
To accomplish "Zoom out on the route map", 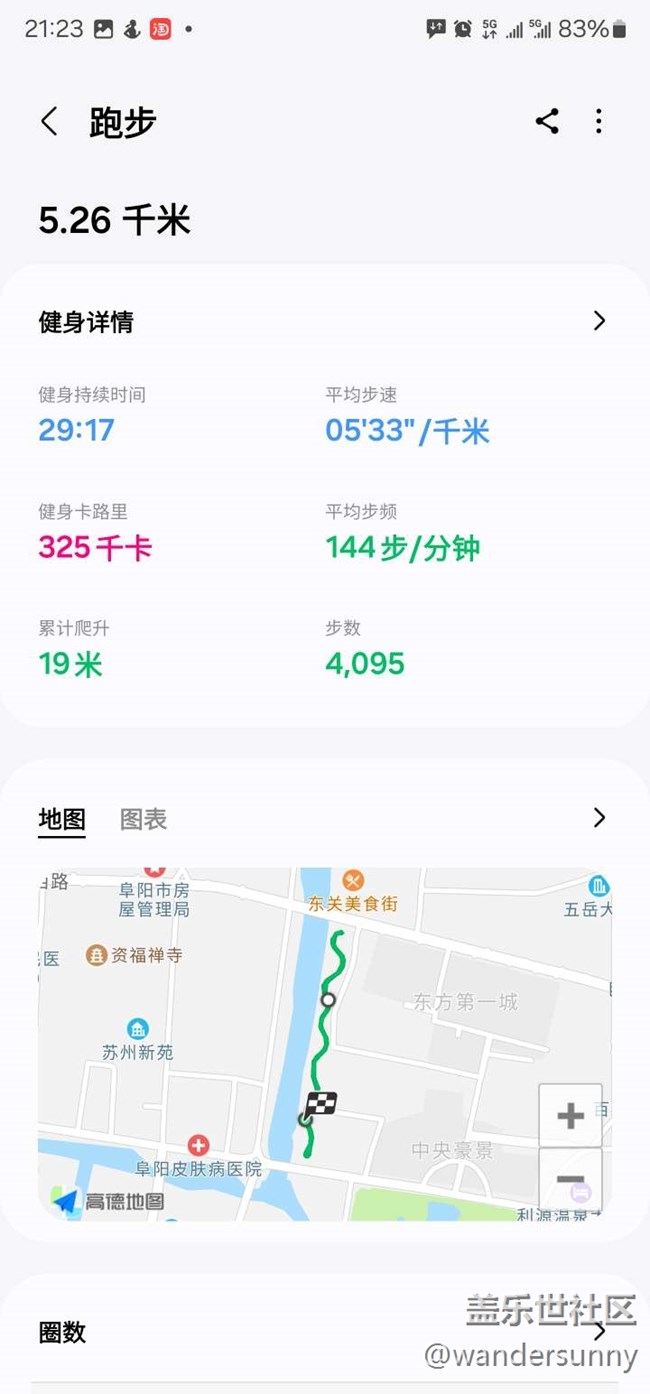I will 570,1180.
